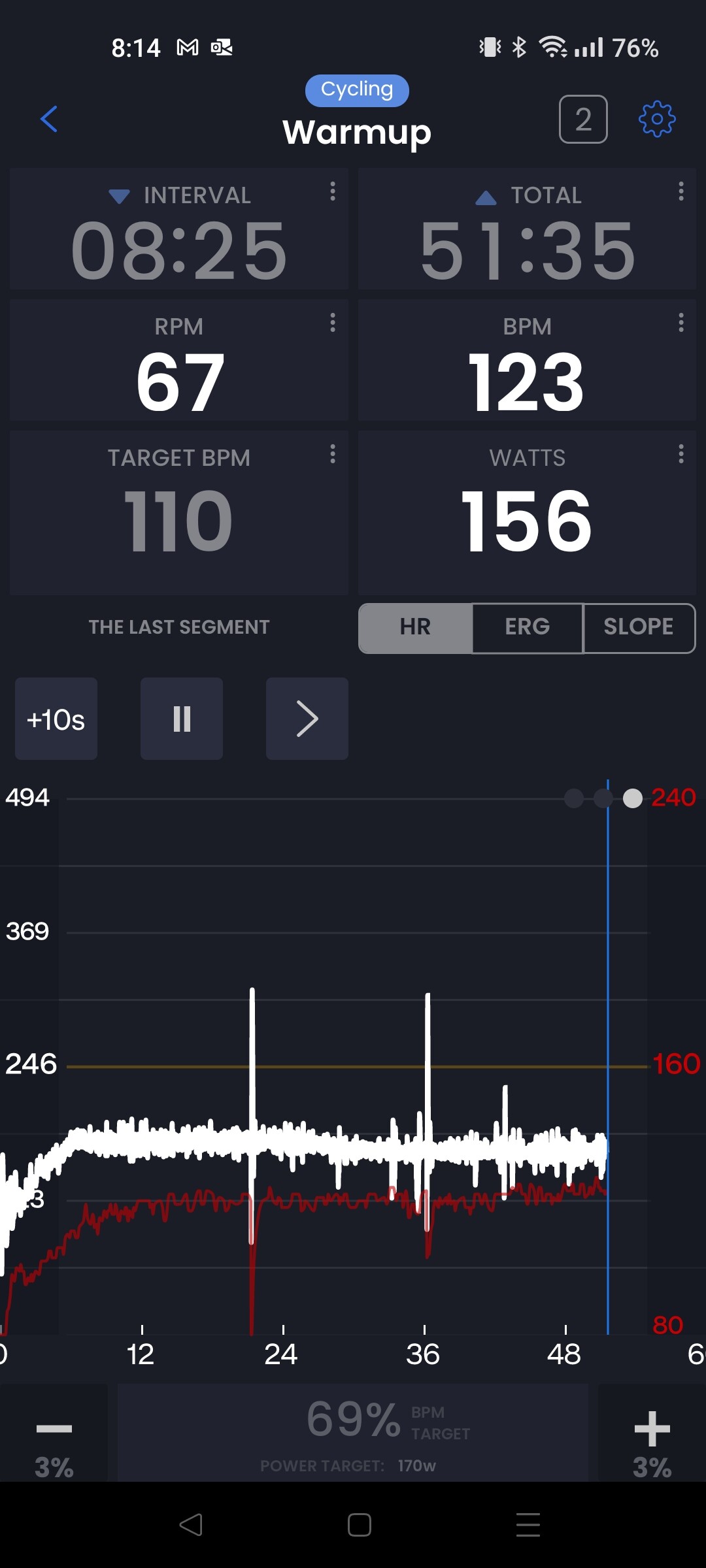Go to the Android home screen
706x1568 pixels.
(x=360, y=1525)
